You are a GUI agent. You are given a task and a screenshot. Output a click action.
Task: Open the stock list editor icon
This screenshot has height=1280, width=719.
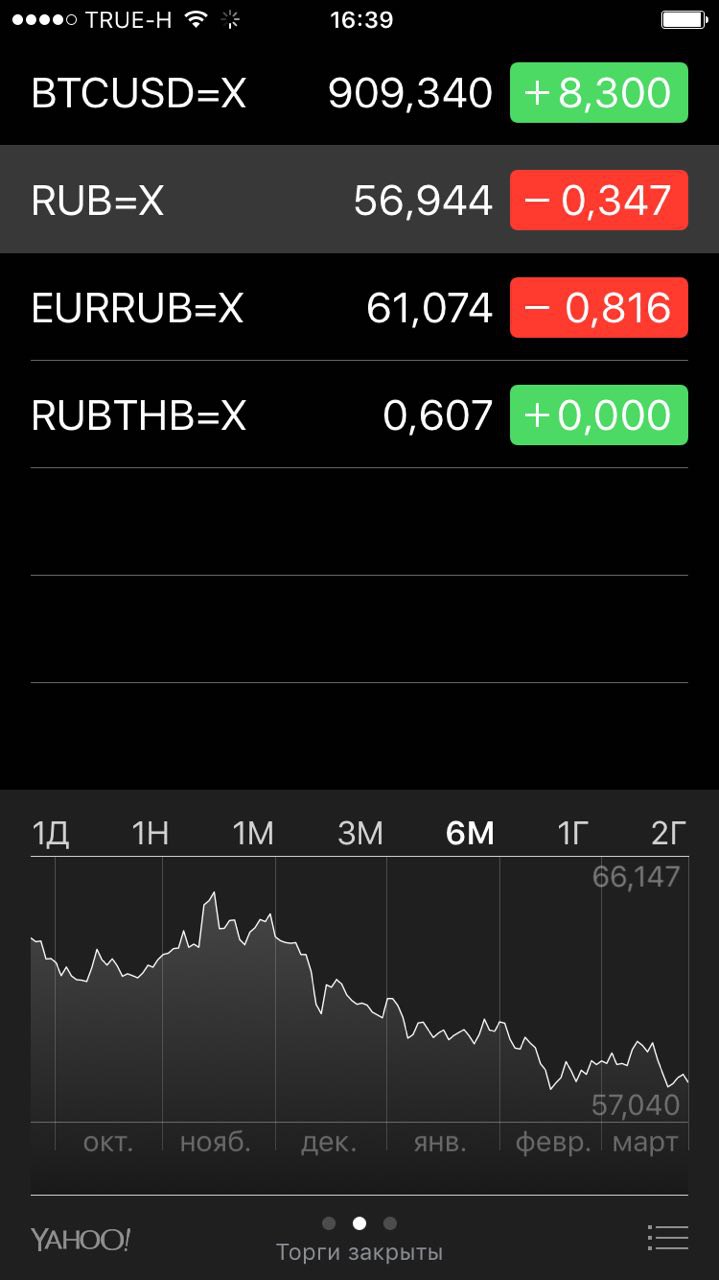[667, 1237]
